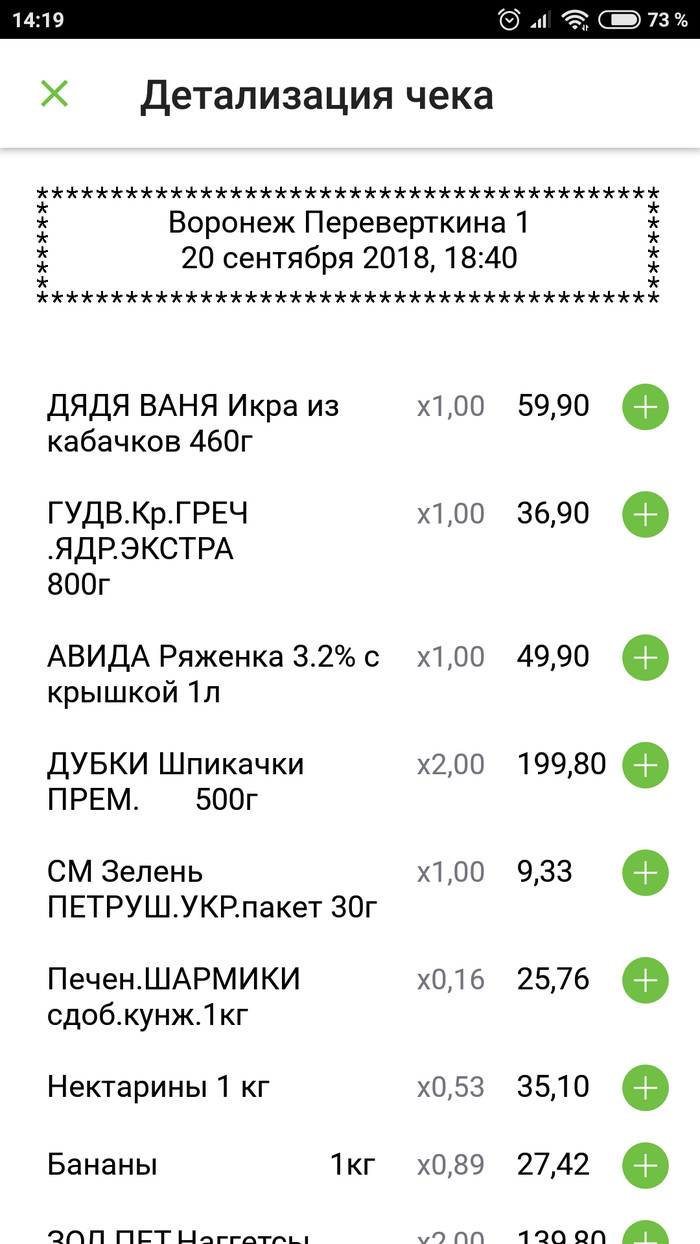This screenshot has width=700, height=1244.
Task: Add АВИДА Ряженка 3.2% using plus
Action: 645,657
